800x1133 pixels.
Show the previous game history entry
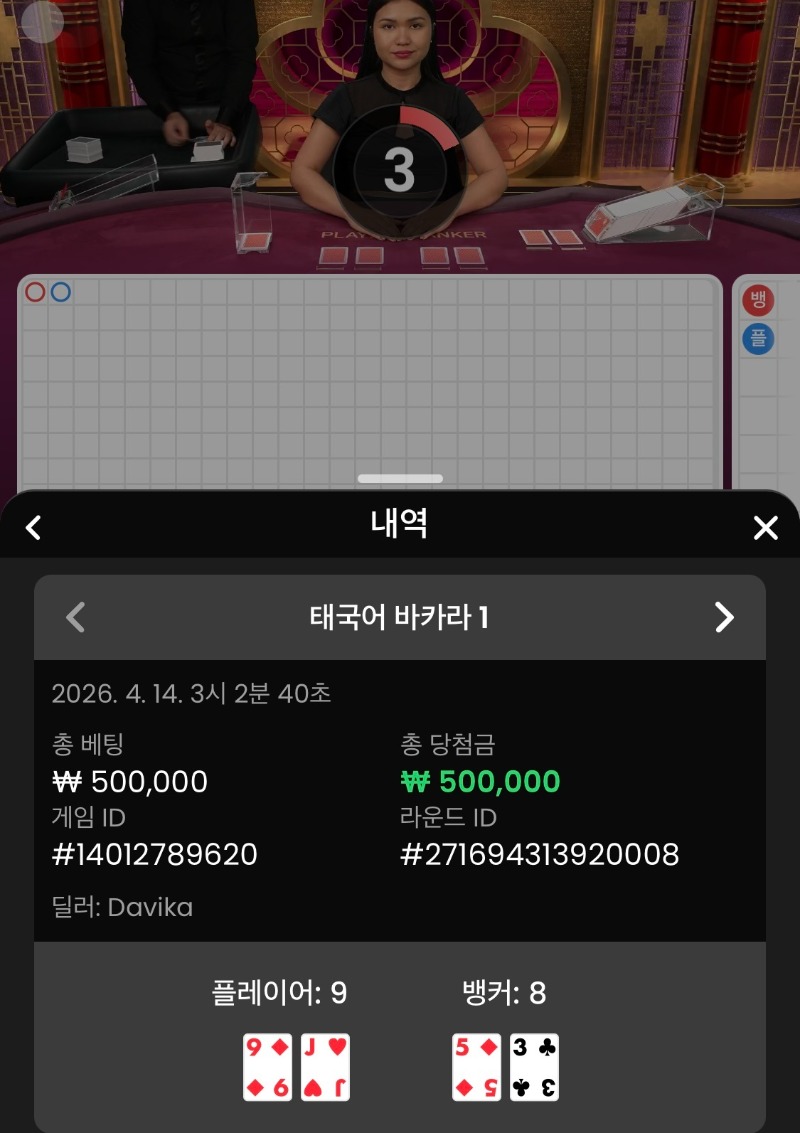75,618
